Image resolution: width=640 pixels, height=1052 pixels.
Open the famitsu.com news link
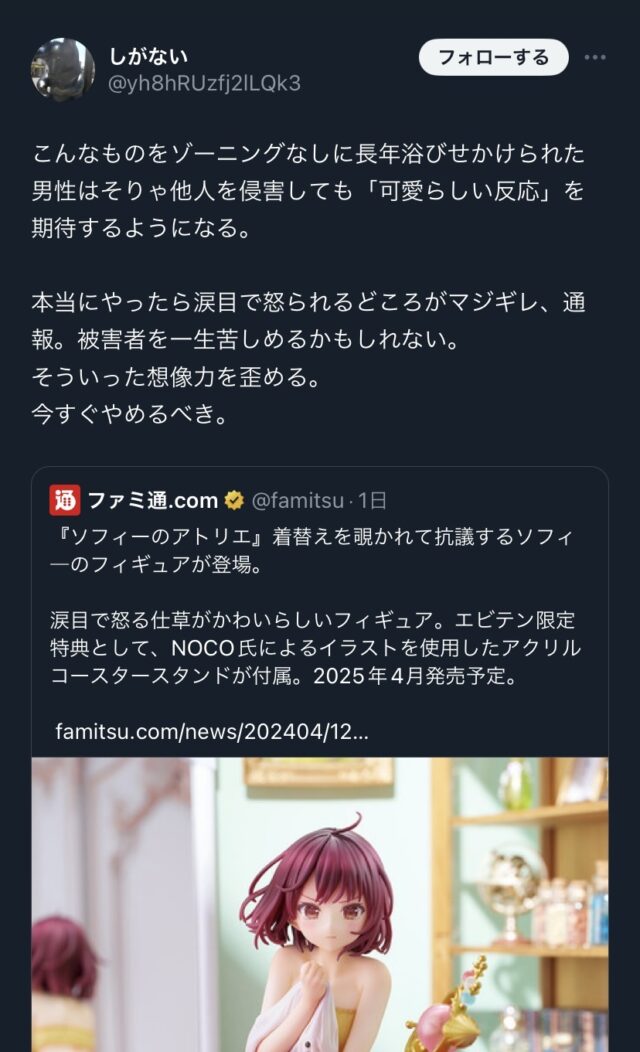point(212,731)
